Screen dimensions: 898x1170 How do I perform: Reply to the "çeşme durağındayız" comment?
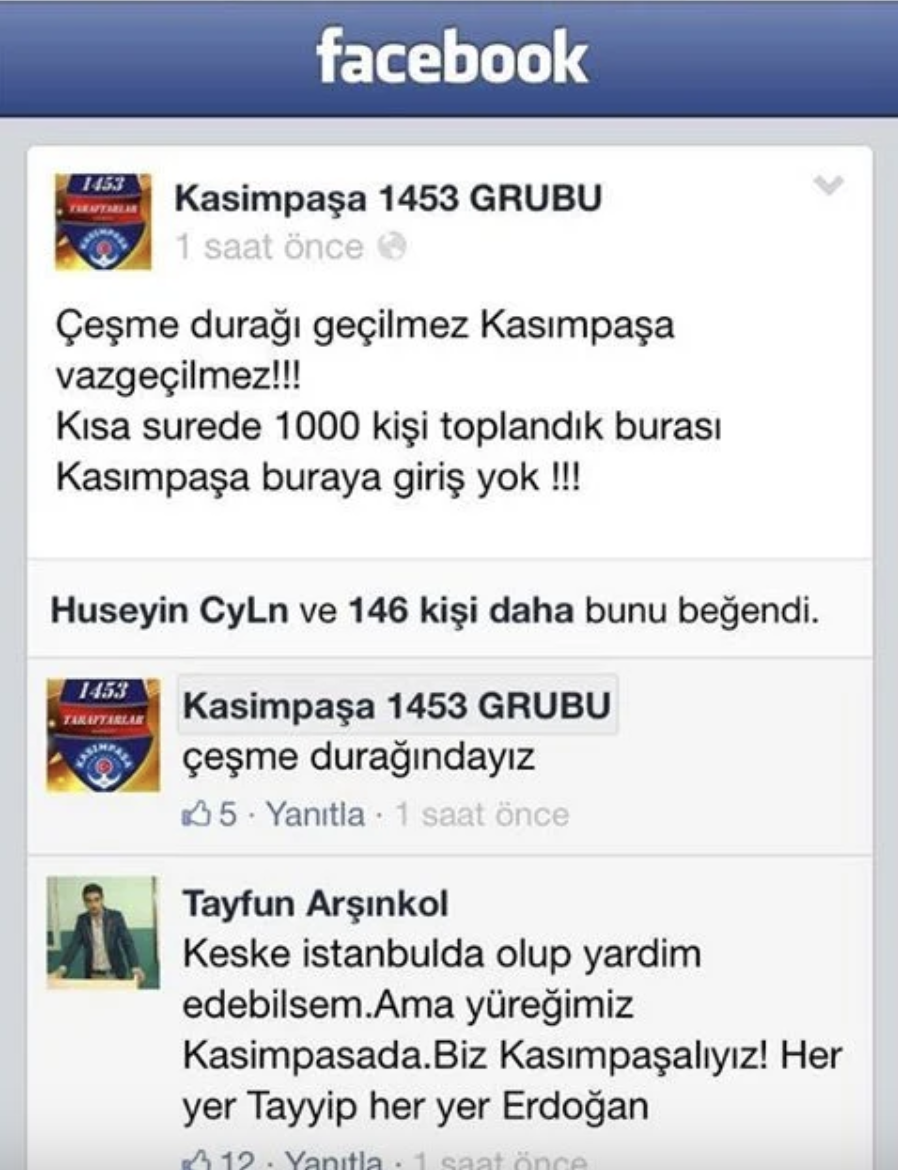tap(317, 814)
